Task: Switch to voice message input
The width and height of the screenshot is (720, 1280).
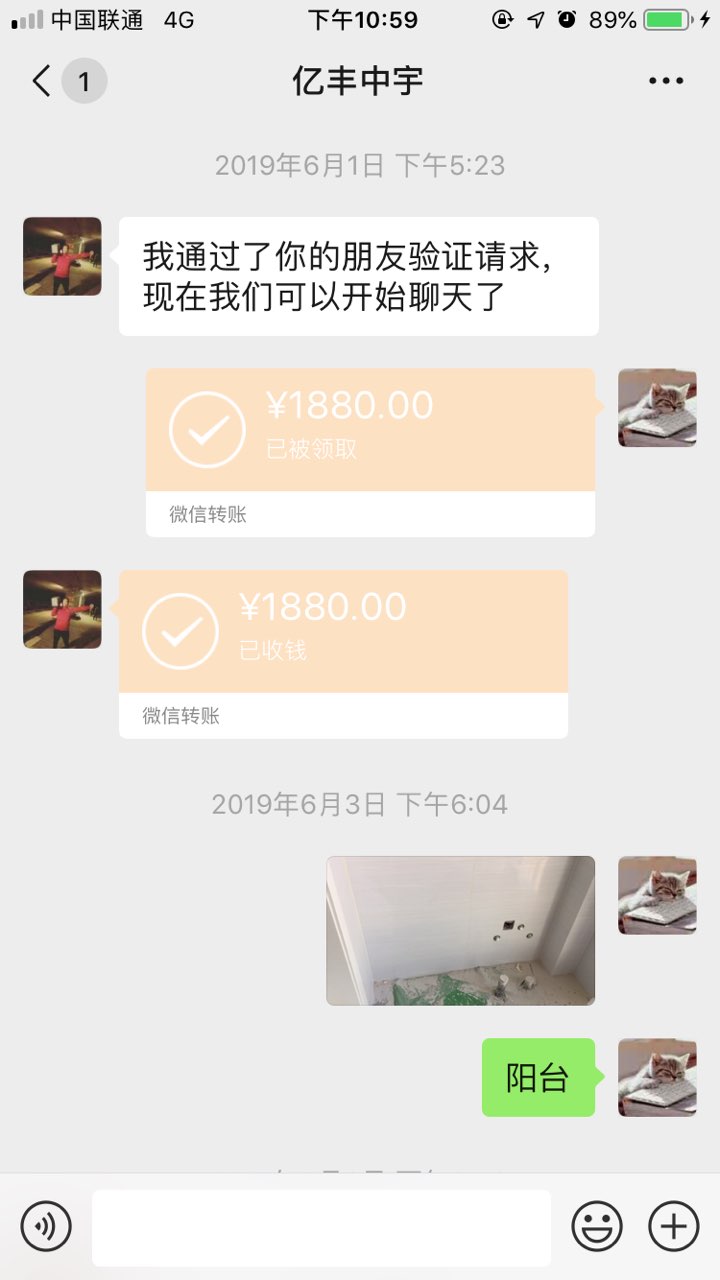Action: click(x=46, y=1226)
